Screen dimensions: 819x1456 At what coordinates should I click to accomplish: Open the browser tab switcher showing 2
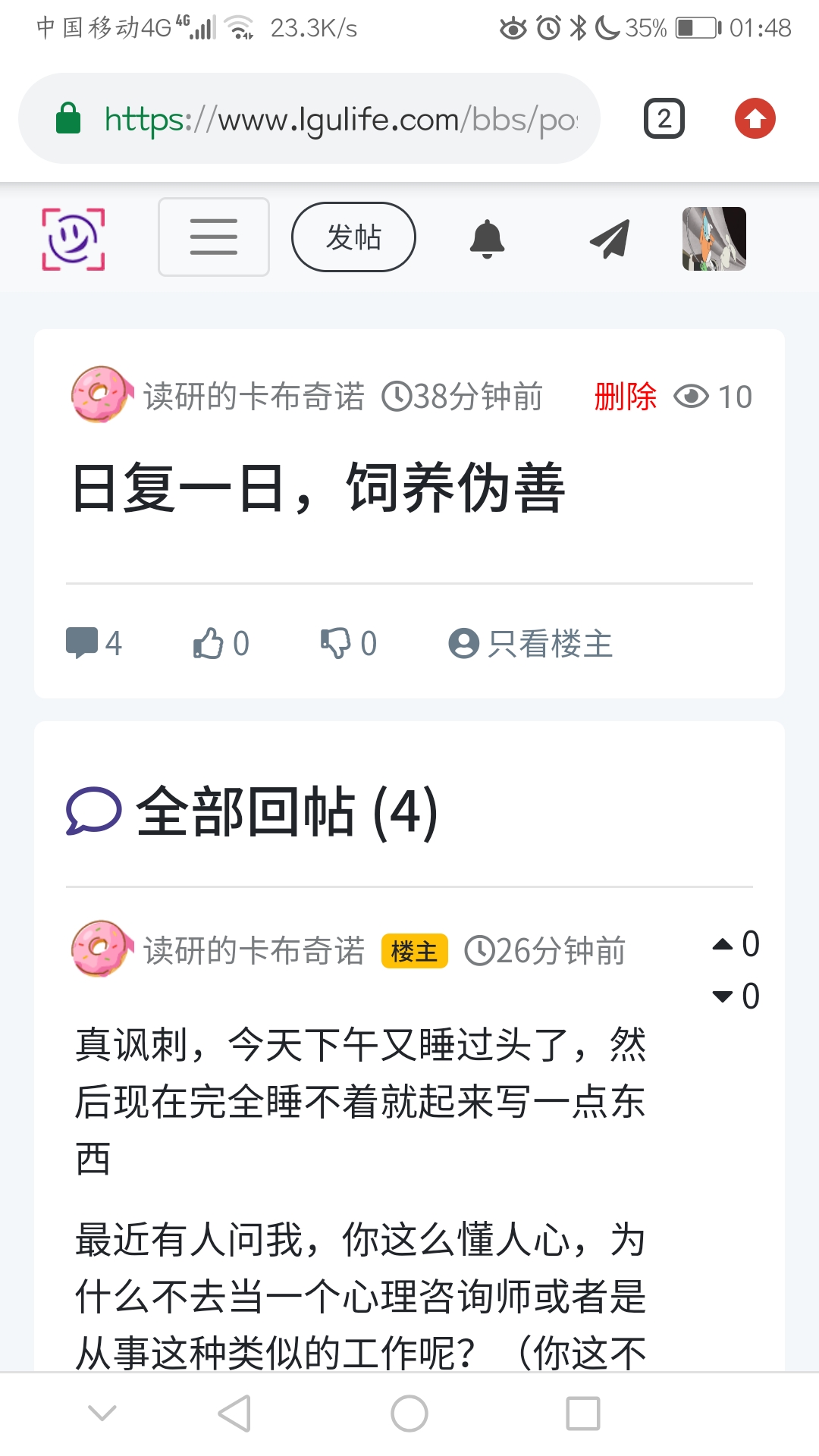coord(664,119)
